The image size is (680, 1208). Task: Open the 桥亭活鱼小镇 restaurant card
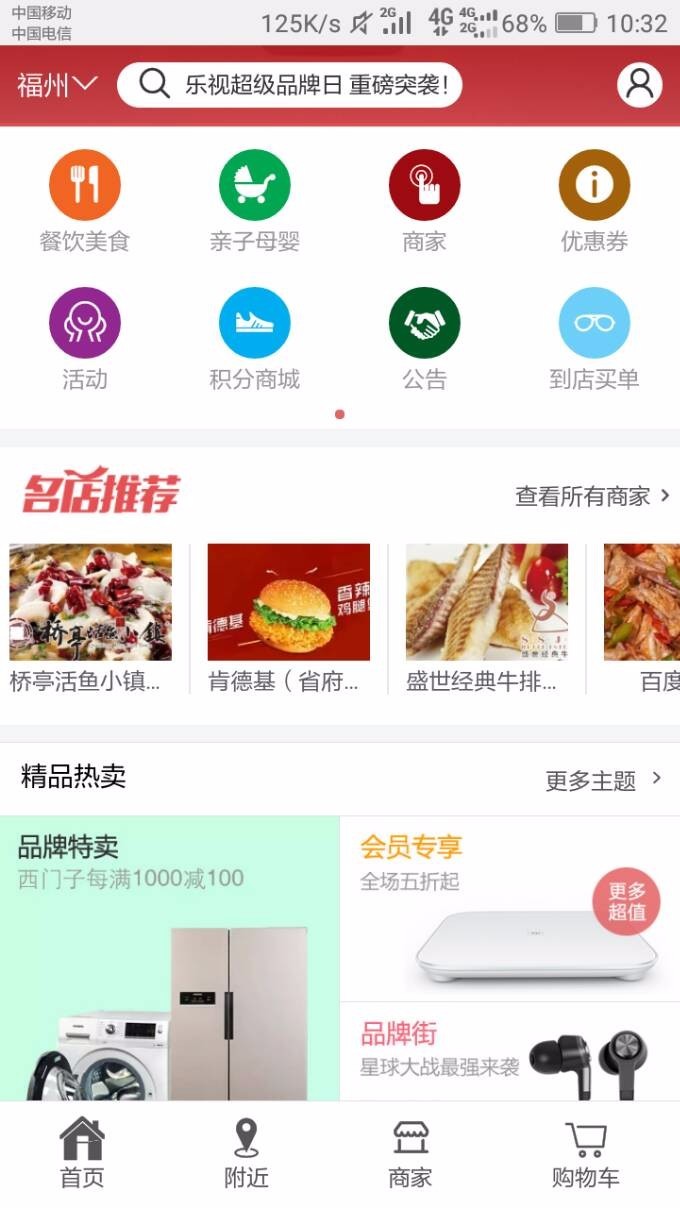pos(90,616)
